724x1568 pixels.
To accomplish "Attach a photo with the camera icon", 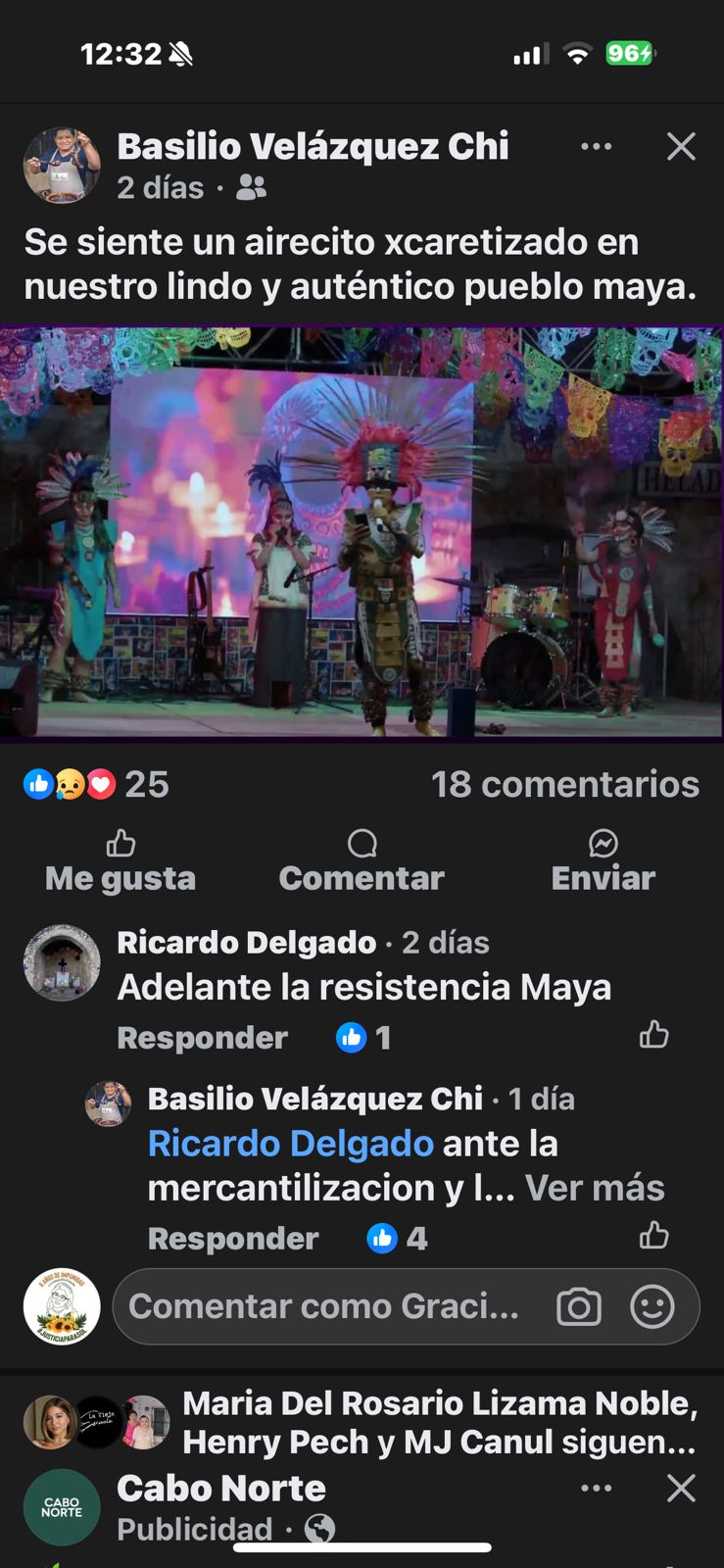I will (x=579, y=1306).
